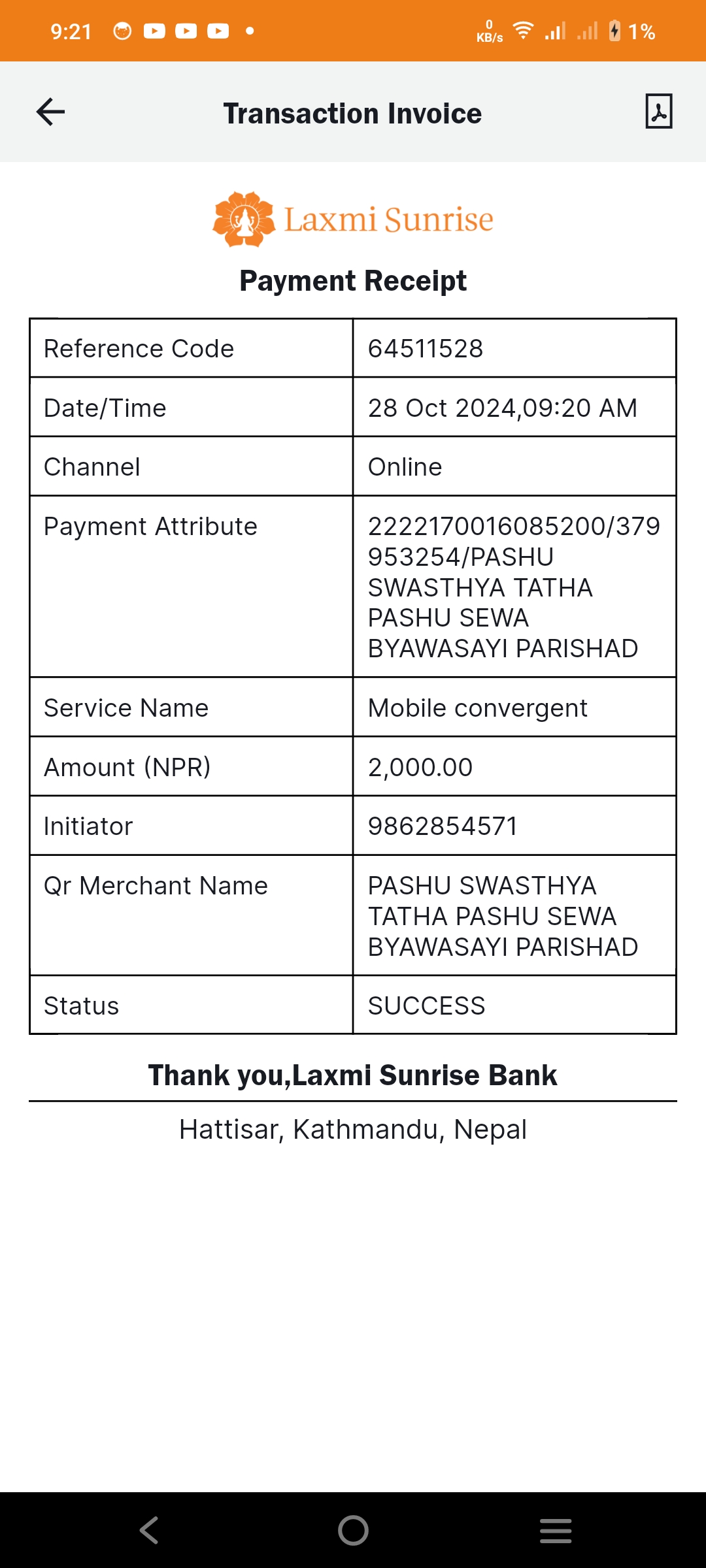This screenshot has height=1568, width=706.
Task: Export the receipt as PDF
Action: point(658,112)
